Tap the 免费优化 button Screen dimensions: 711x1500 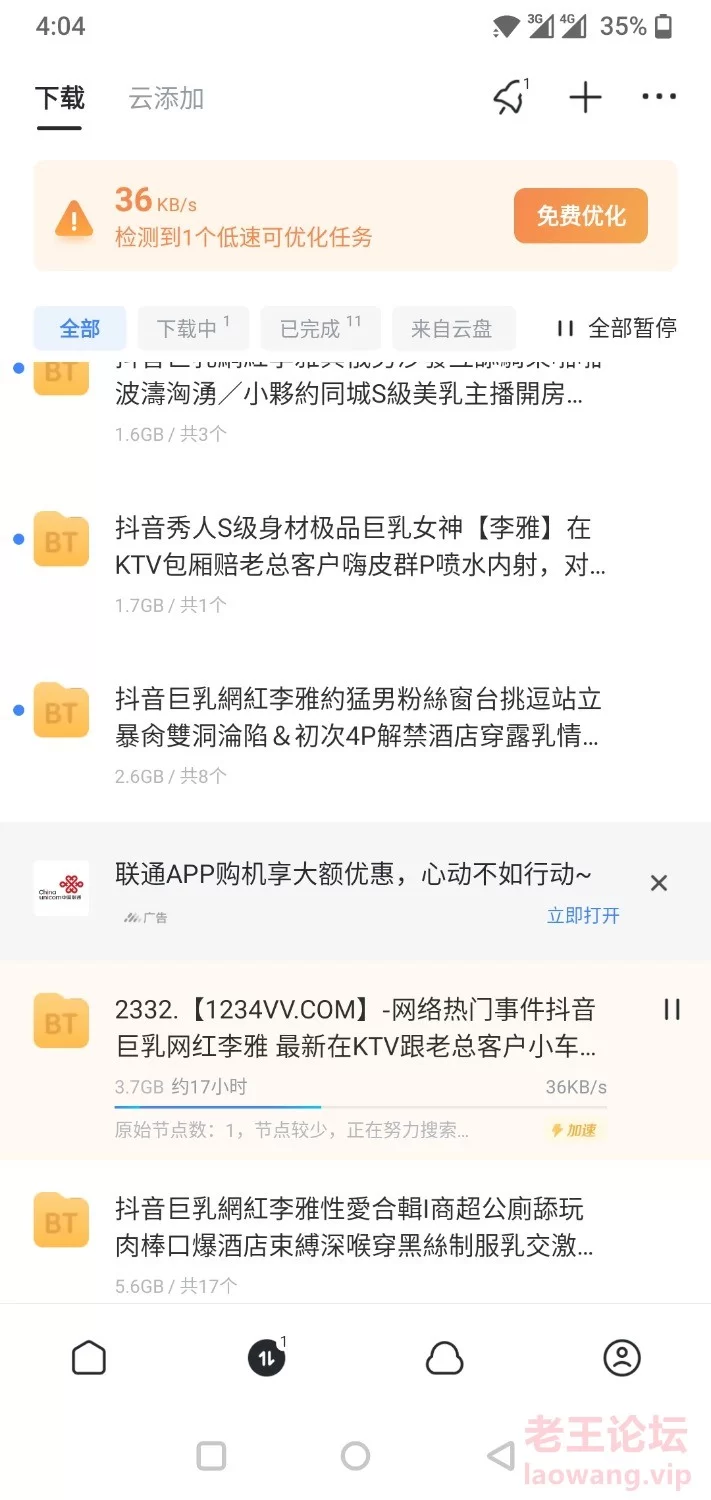tap(581, 216)
